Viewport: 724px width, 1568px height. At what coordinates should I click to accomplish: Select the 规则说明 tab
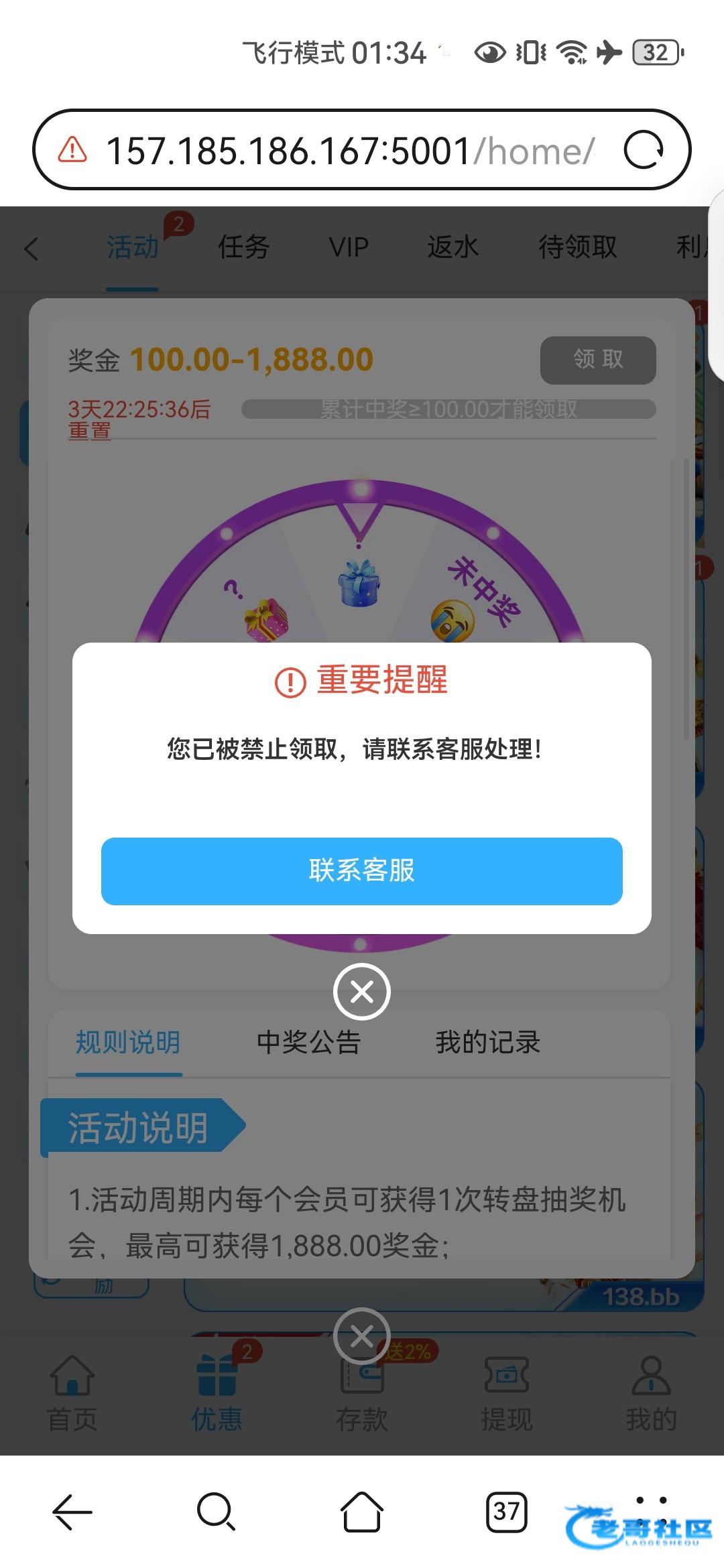pos(128,1043)
